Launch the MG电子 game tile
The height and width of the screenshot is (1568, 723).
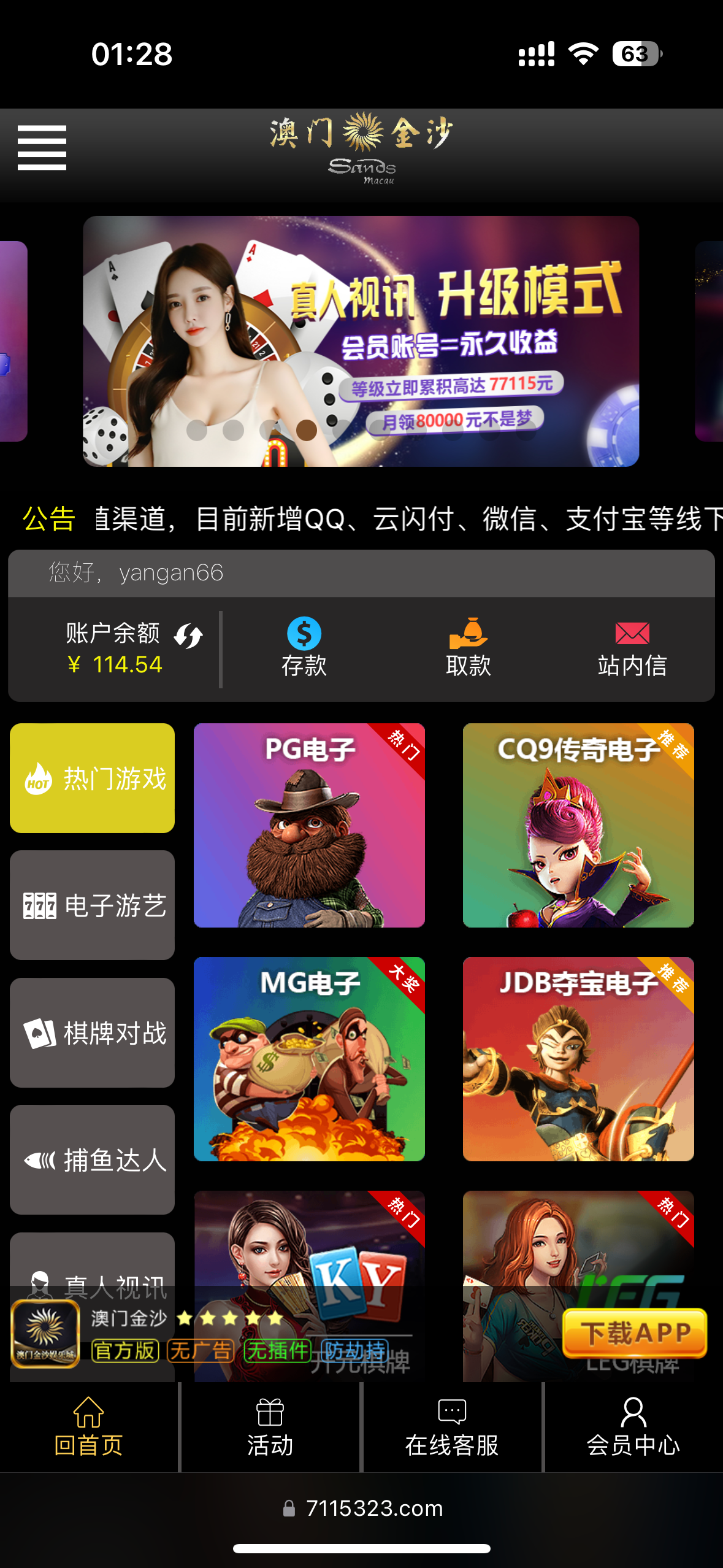309,1059
